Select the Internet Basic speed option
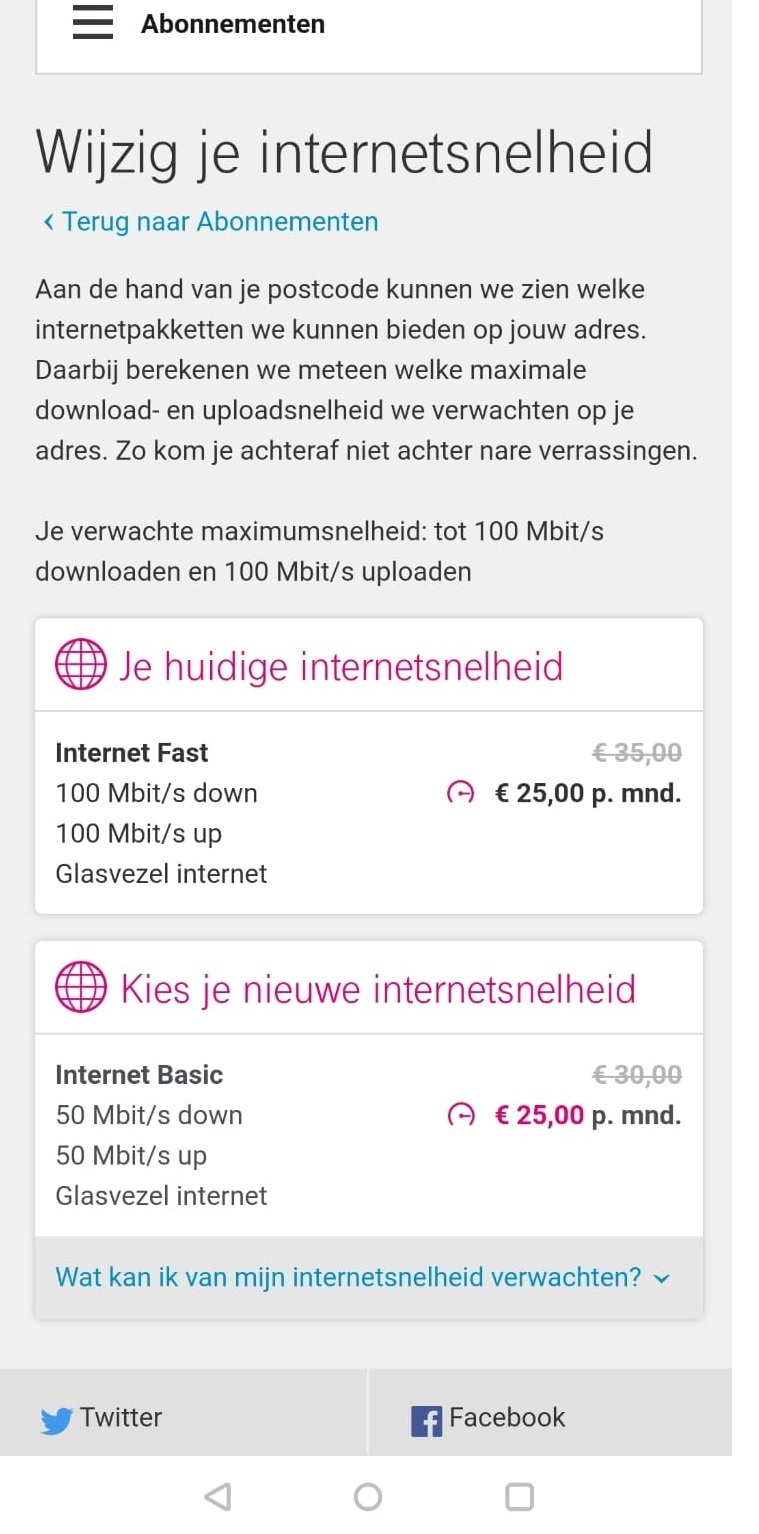The height and width of the screenshot is (1534, 759). tap(369, 1135)
